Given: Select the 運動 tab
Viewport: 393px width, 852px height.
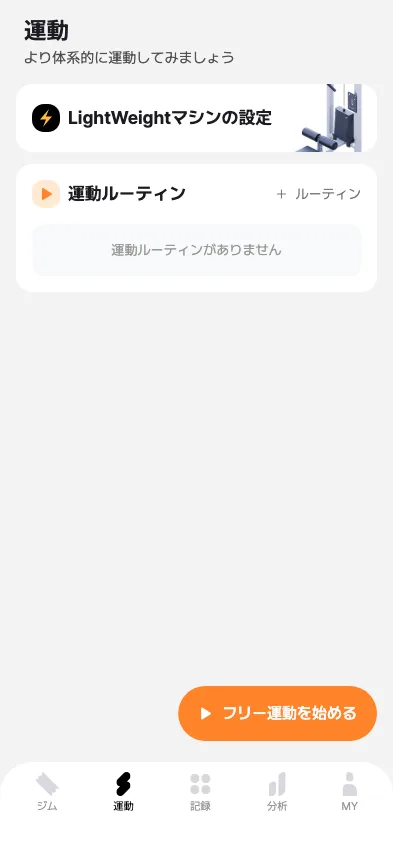Looking at the screenshot, I should click(123, 792).
